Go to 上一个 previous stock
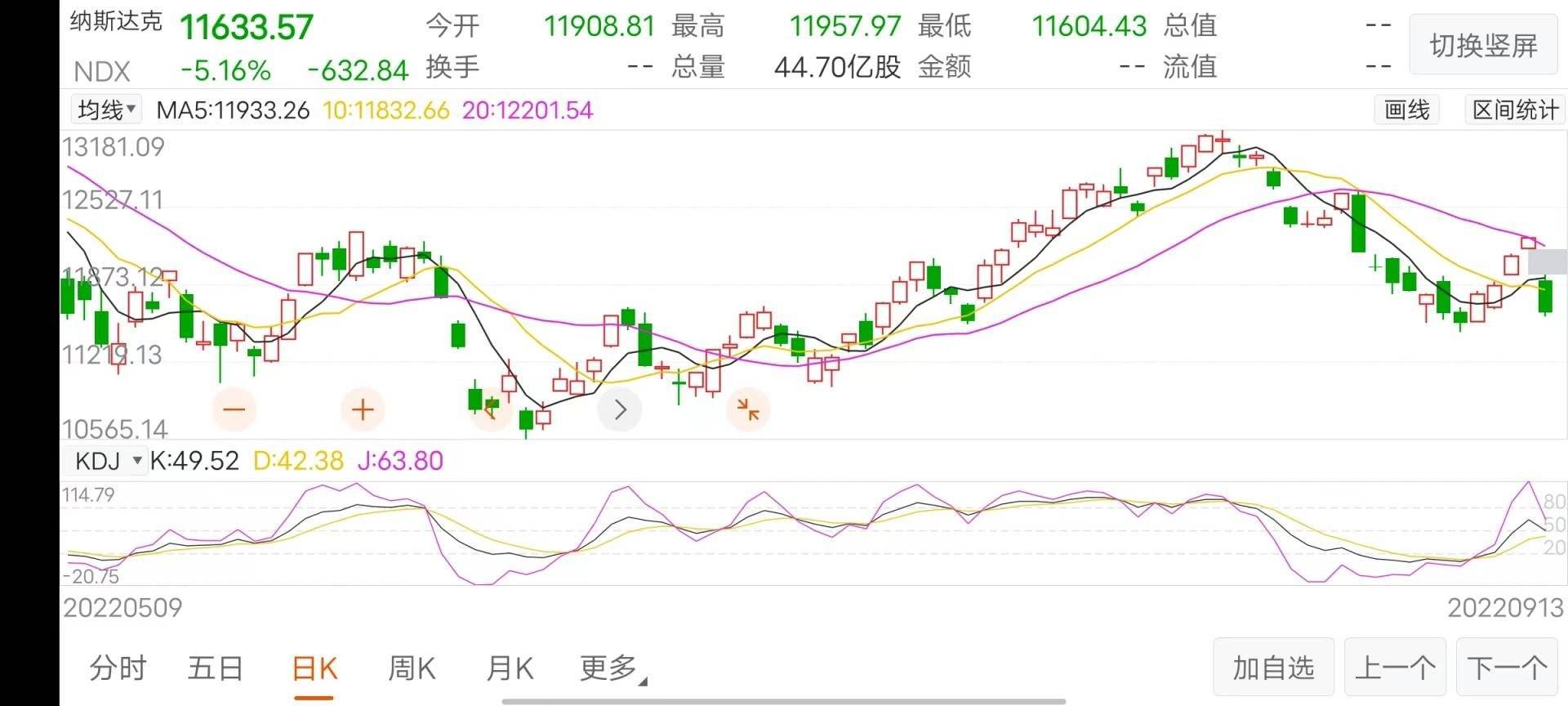The width and height of the screenshot is (1568, 706). click(x=1395, y=668)
